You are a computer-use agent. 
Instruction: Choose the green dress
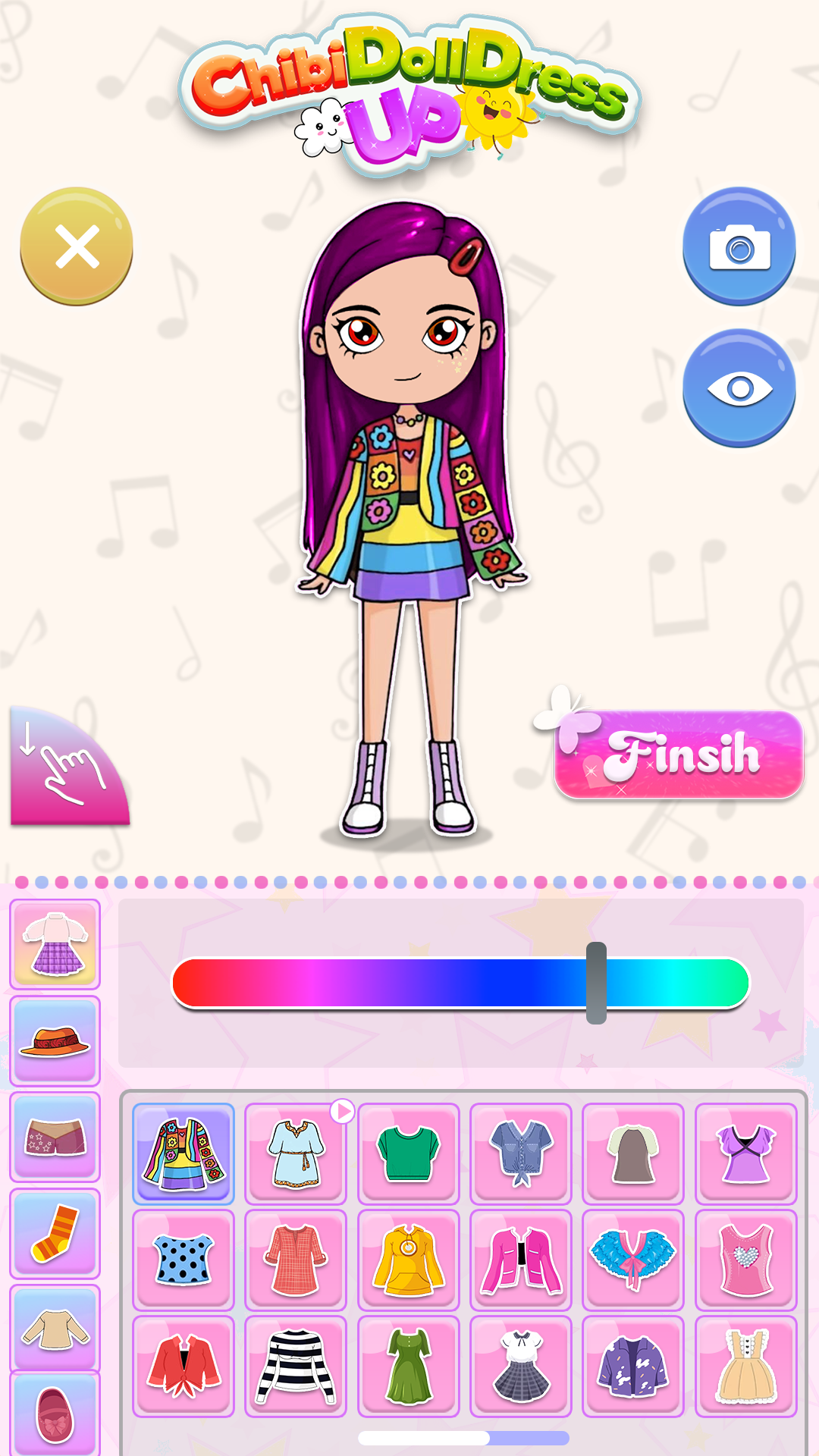point(409,1367)
